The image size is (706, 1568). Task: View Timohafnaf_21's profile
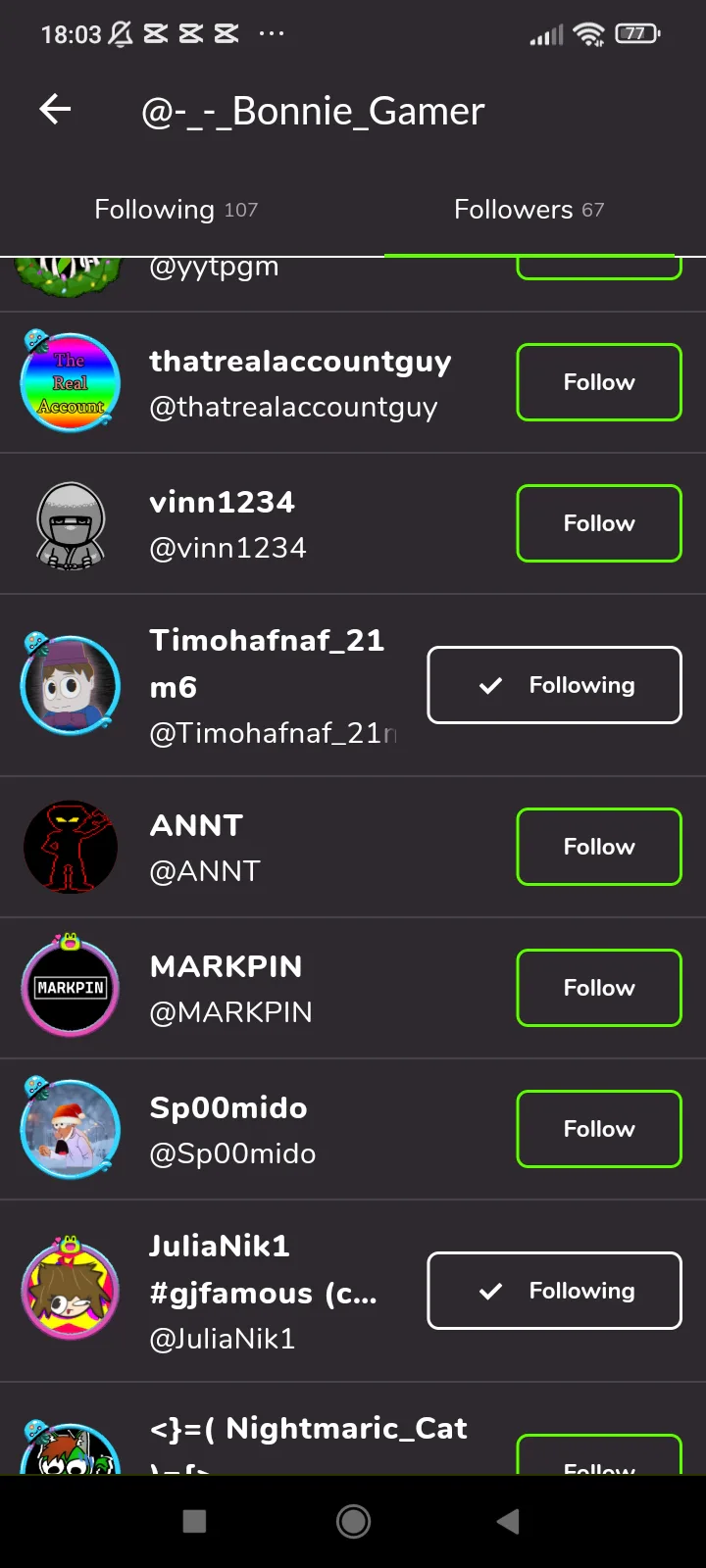point(267,686)
